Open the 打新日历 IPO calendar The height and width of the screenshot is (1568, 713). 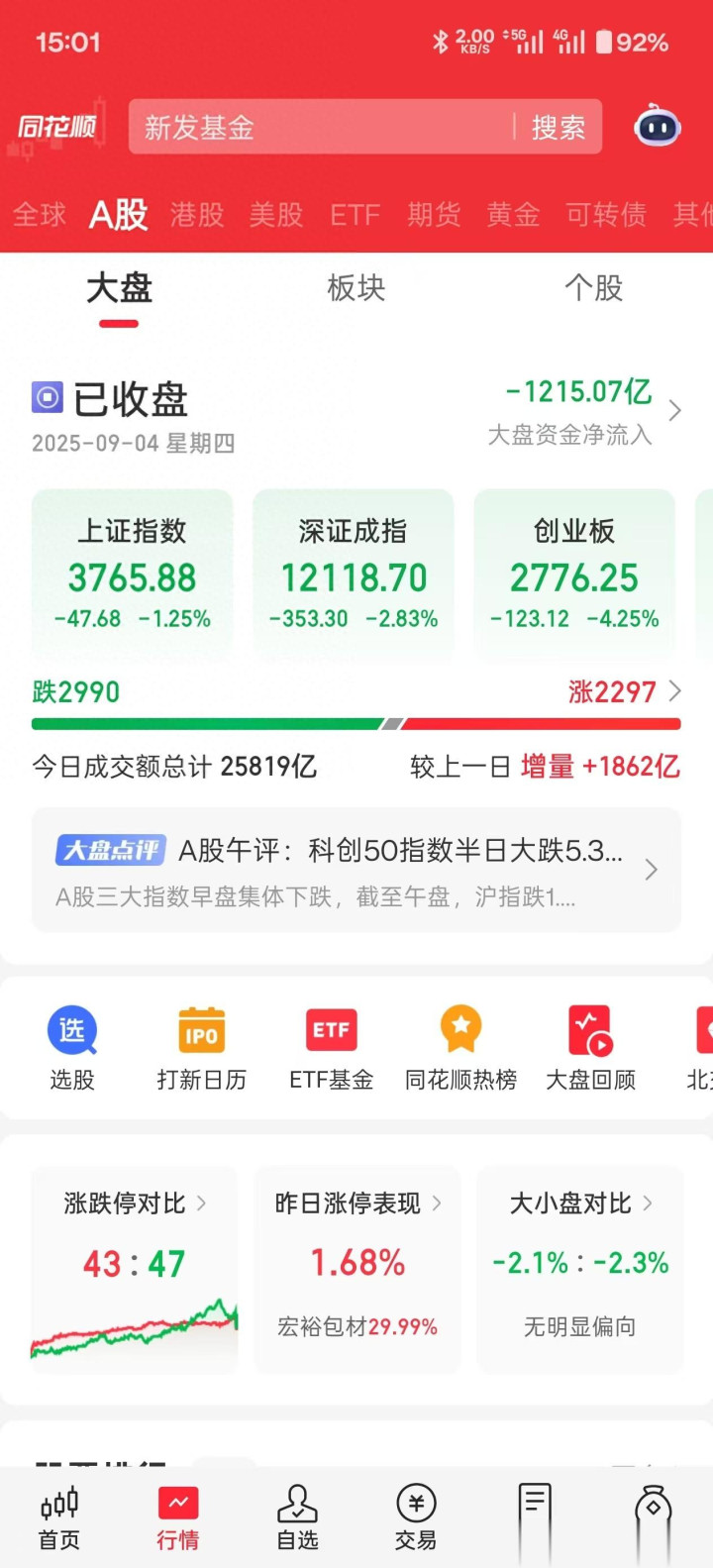[202, 1048]
